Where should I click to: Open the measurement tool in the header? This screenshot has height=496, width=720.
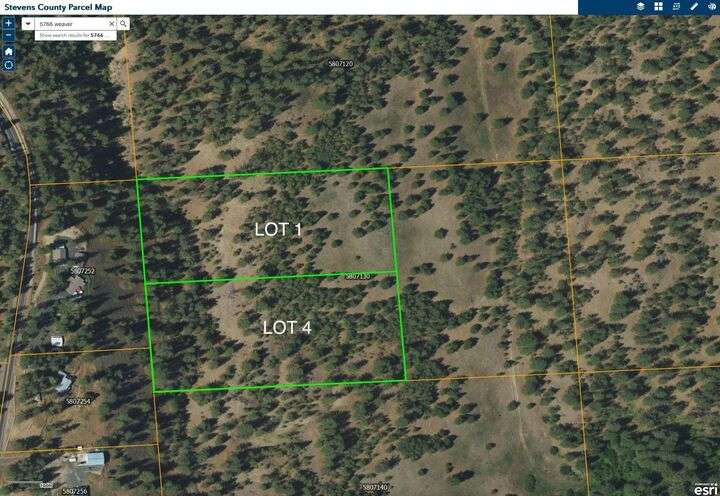pyautogui.click(x=677, y=6)
